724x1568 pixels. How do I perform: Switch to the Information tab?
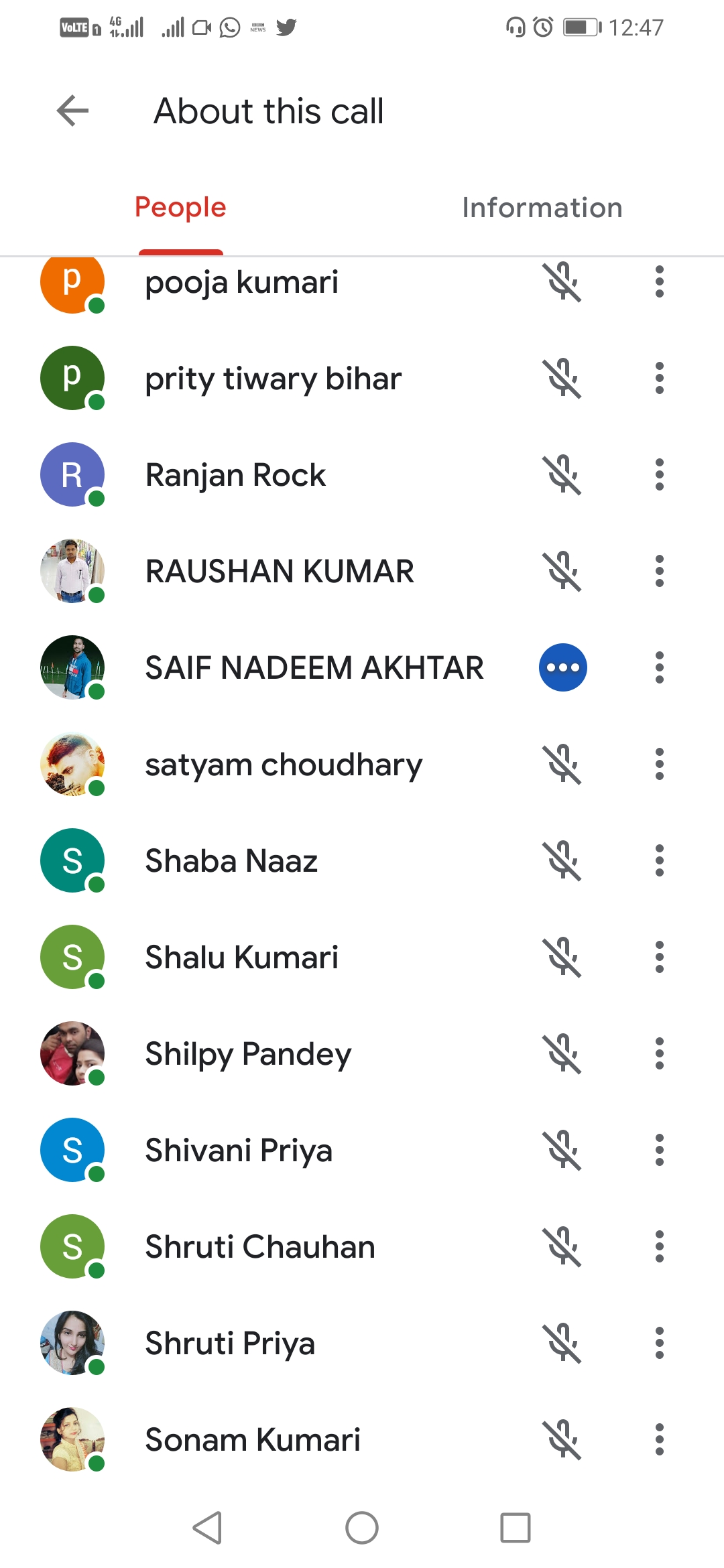tap(542, 208)
